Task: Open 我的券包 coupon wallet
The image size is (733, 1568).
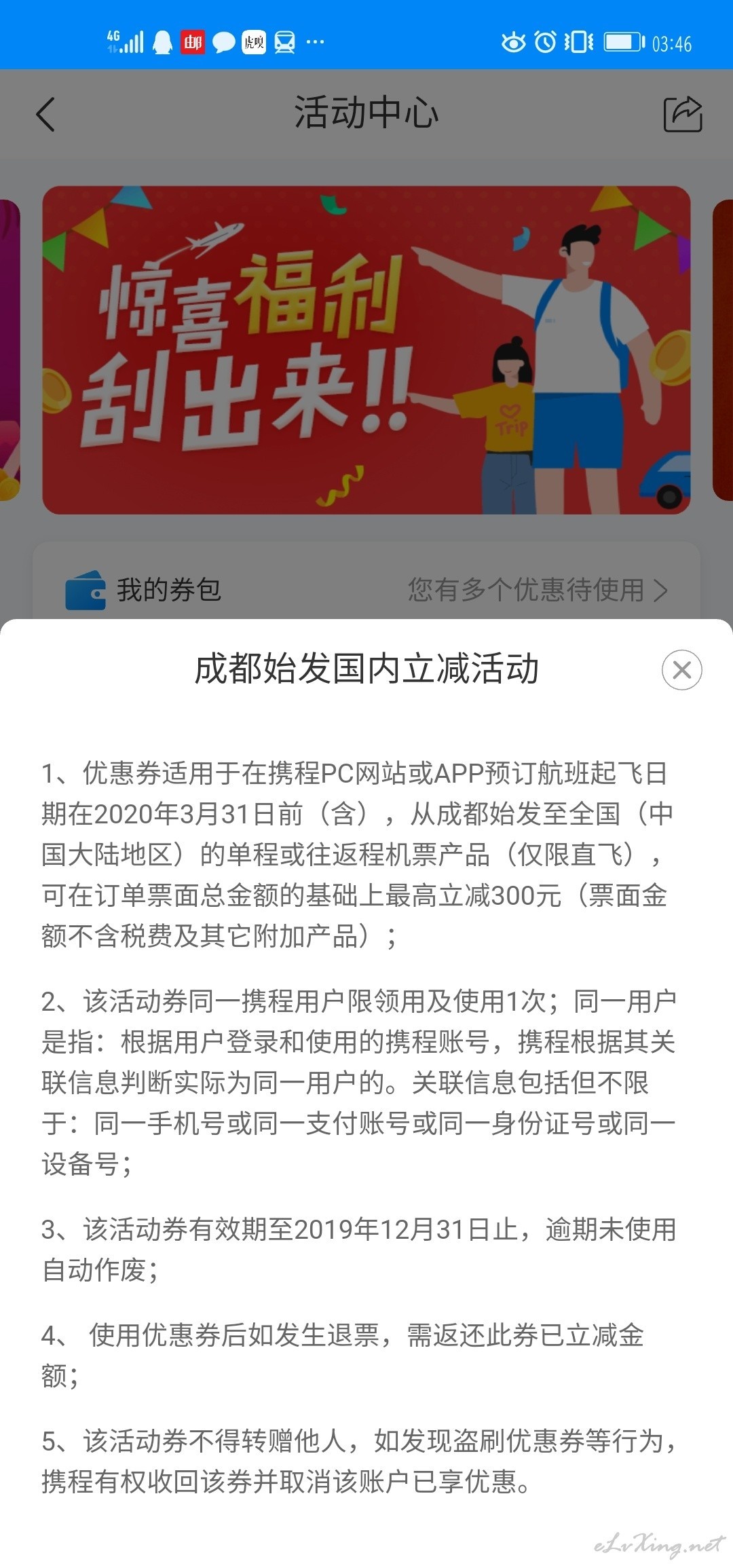Action: pyautogui.click(x=366, y=589)
